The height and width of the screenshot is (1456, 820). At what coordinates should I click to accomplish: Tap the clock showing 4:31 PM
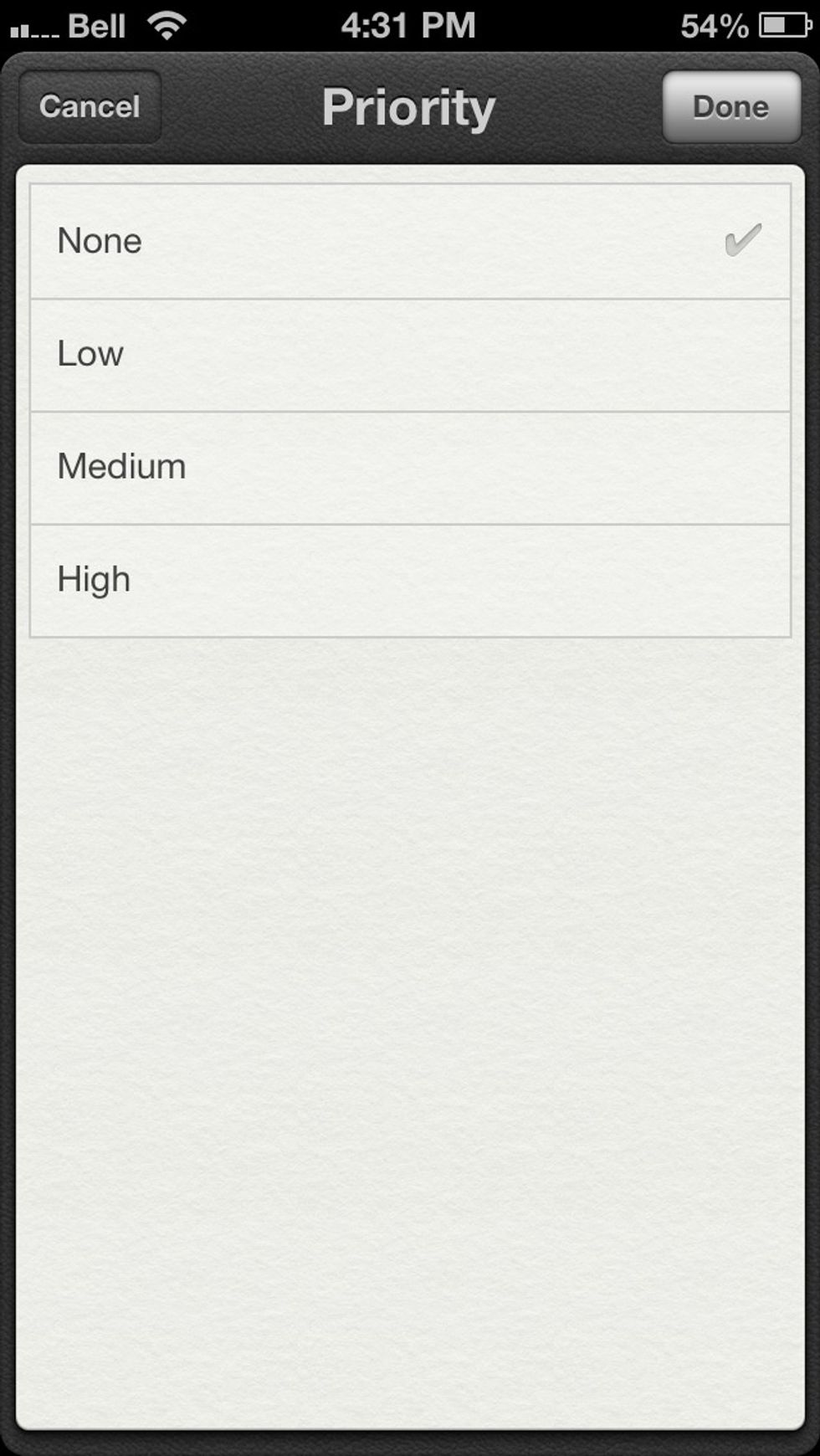(408, 25)
